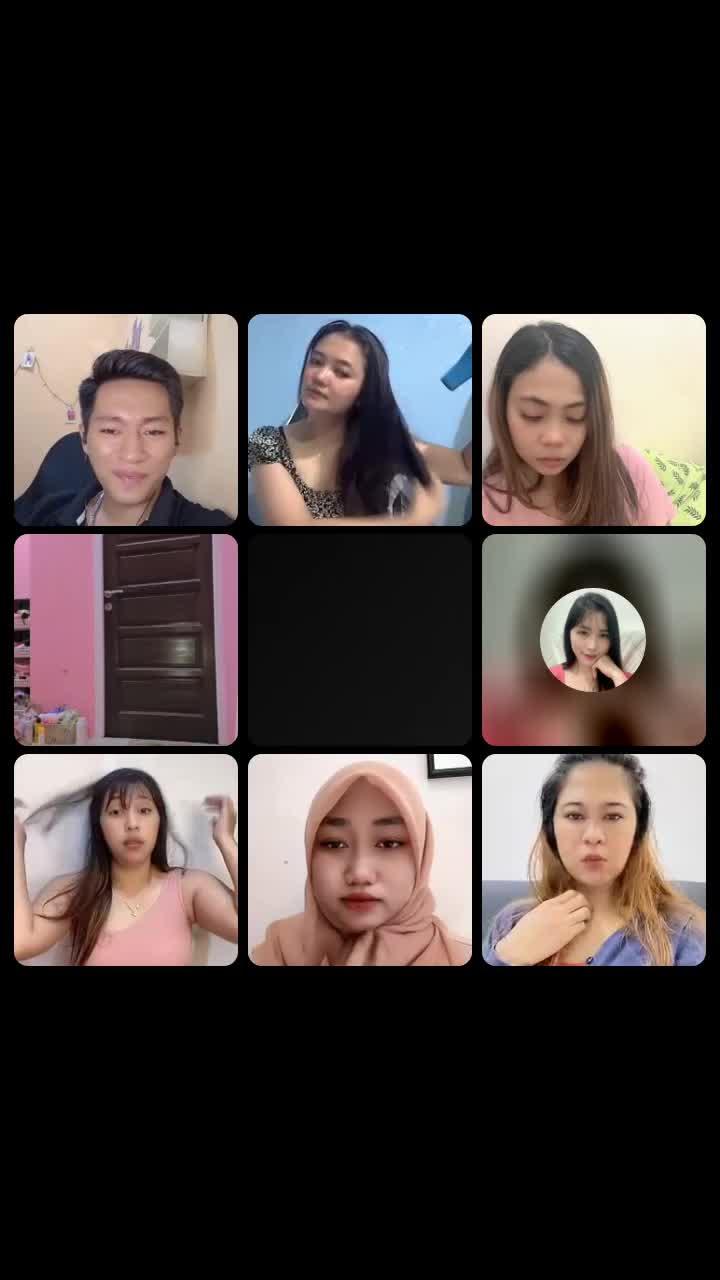Select the woman in the pink tank top

coord(126,860)
